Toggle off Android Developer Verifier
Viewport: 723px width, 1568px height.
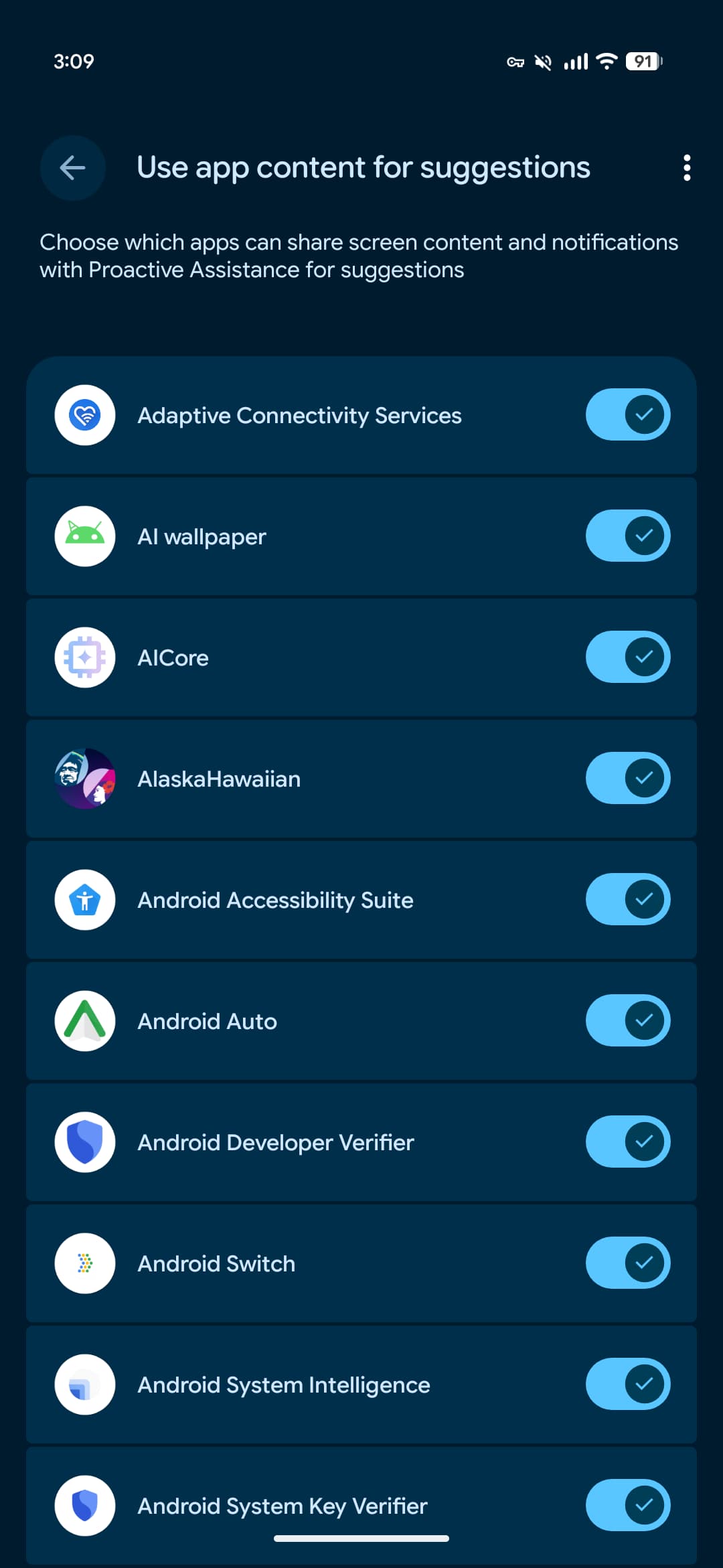tap(628, 1142)
